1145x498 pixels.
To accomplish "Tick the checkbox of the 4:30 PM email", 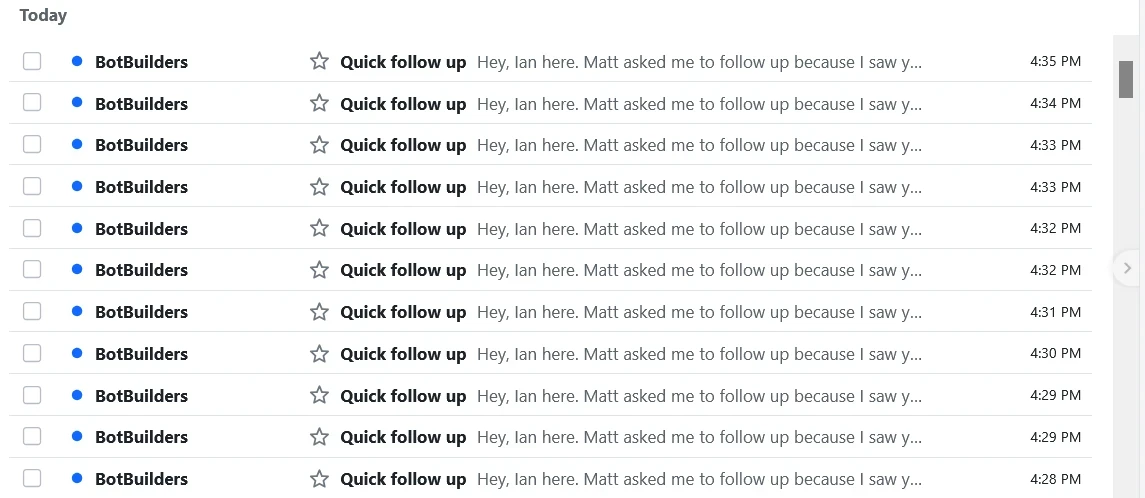I will tap(32, 354).
